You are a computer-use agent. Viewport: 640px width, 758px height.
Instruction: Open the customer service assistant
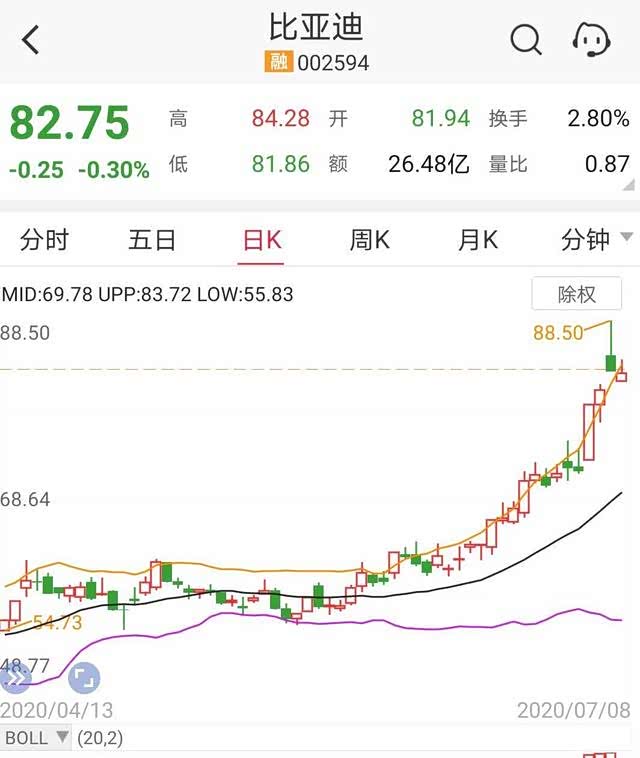(x=590, y=41)
